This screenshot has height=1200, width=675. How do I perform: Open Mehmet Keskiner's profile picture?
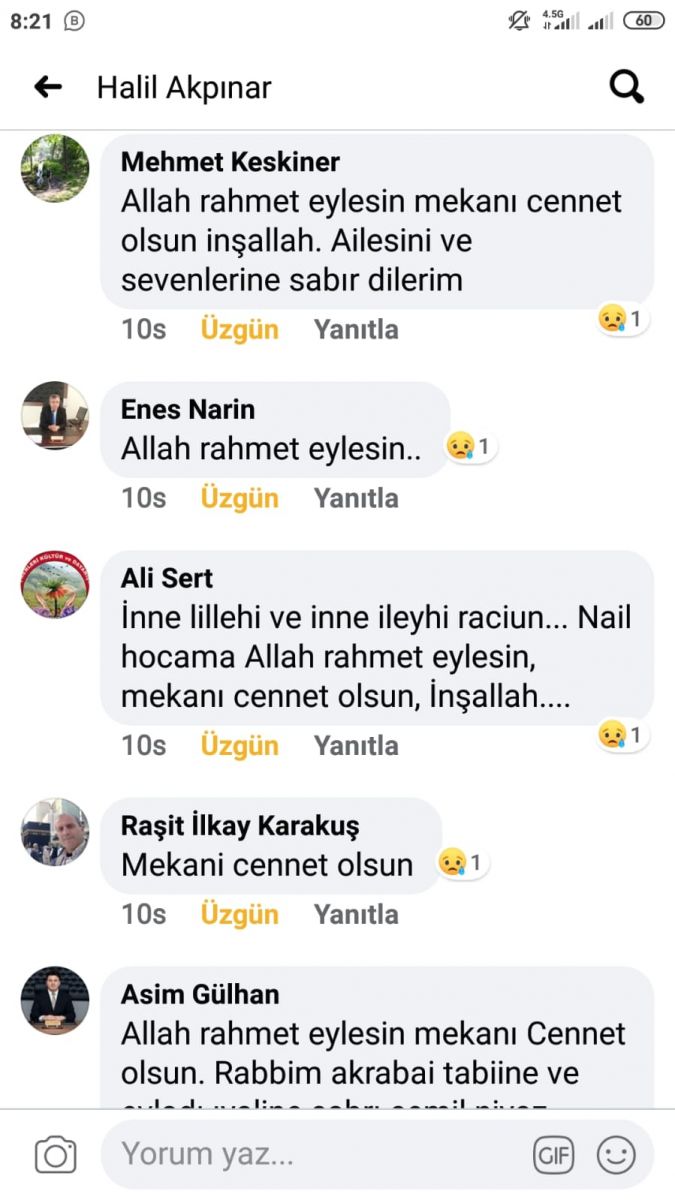[55, 168]
